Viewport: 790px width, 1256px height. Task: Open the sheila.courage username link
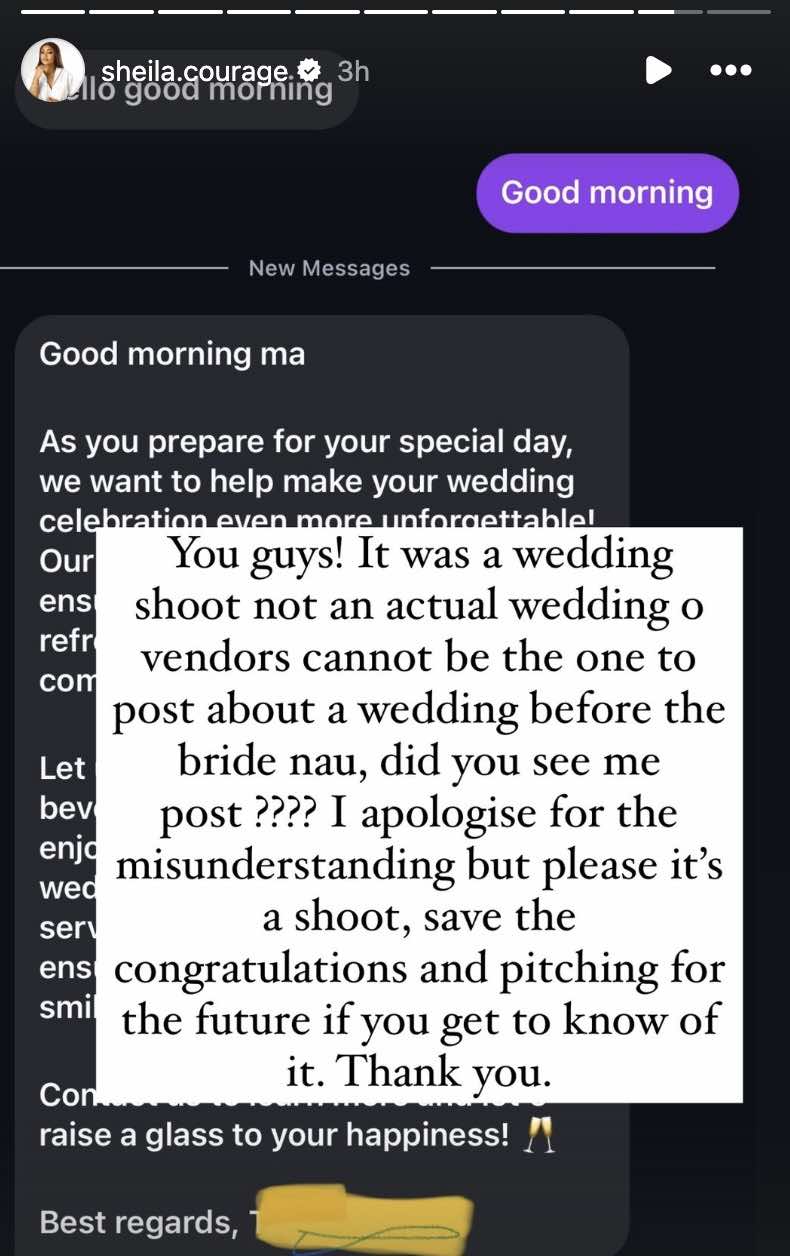[195, 71]
